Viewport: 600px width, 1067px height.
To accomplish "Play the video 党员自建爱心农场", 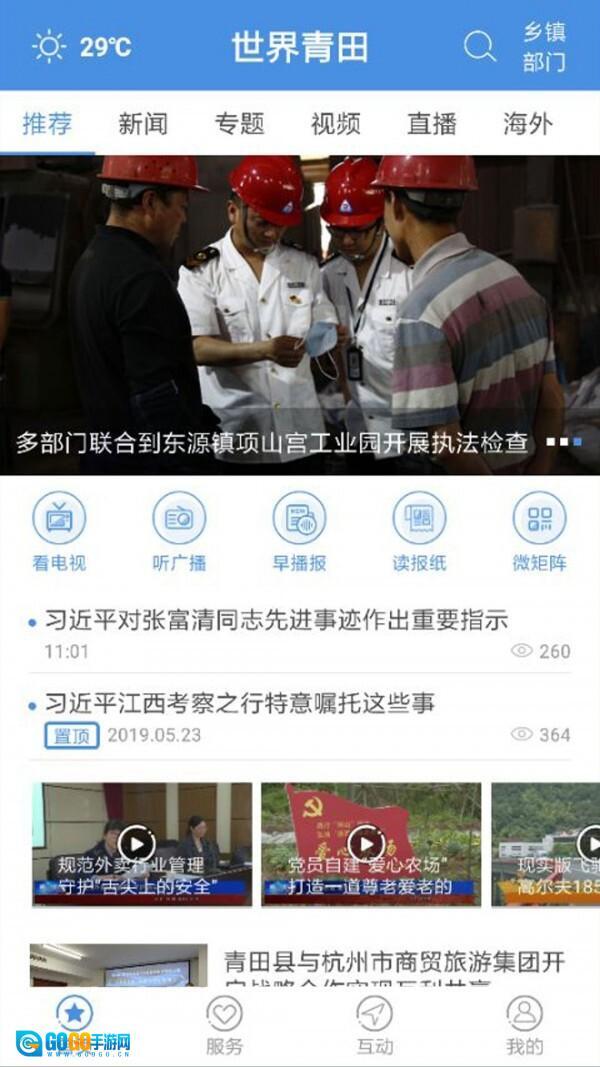I will [x=367, y=844].
